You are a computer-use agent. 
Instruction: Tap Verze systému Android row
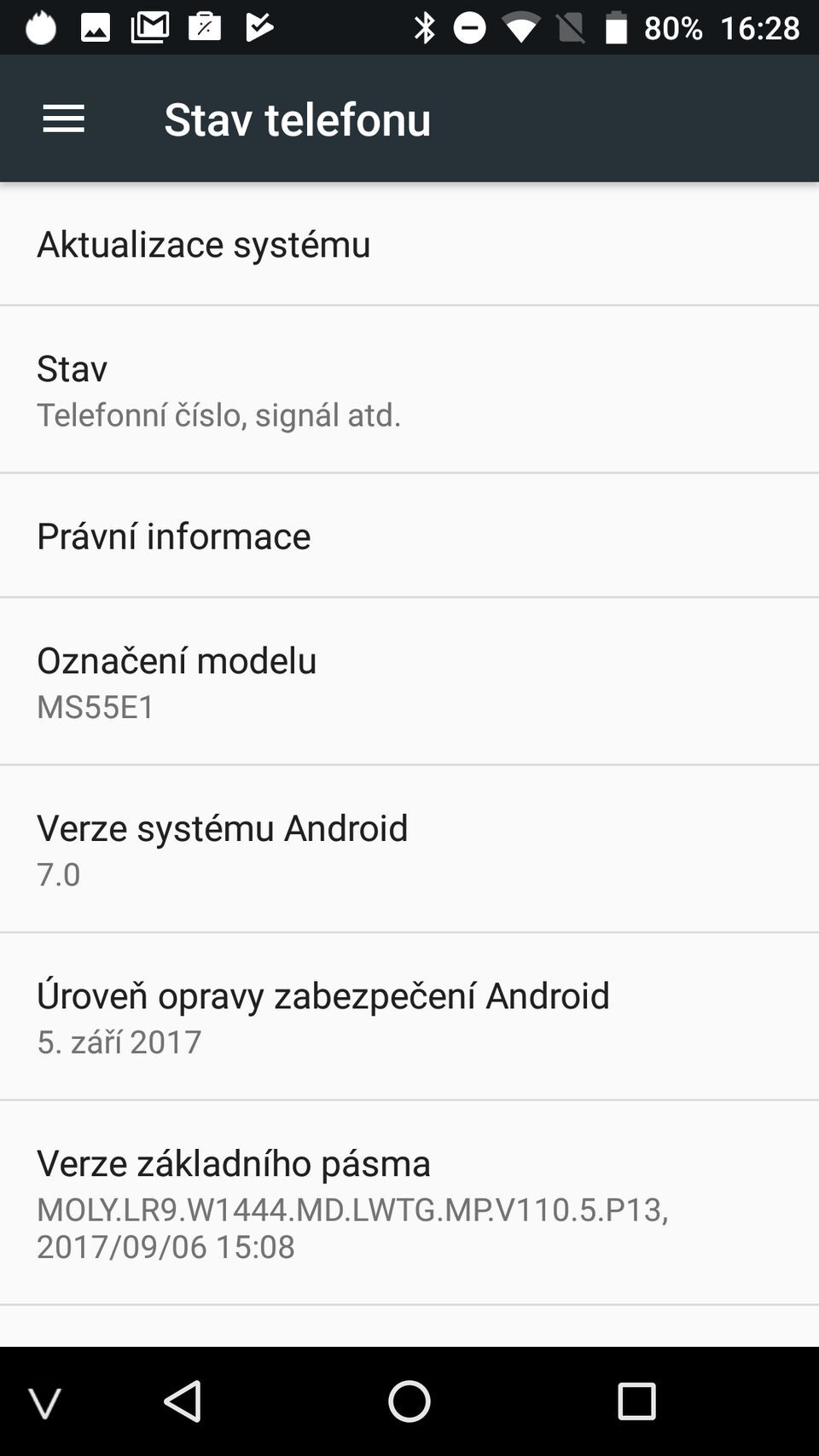click(x=409, y=849)
